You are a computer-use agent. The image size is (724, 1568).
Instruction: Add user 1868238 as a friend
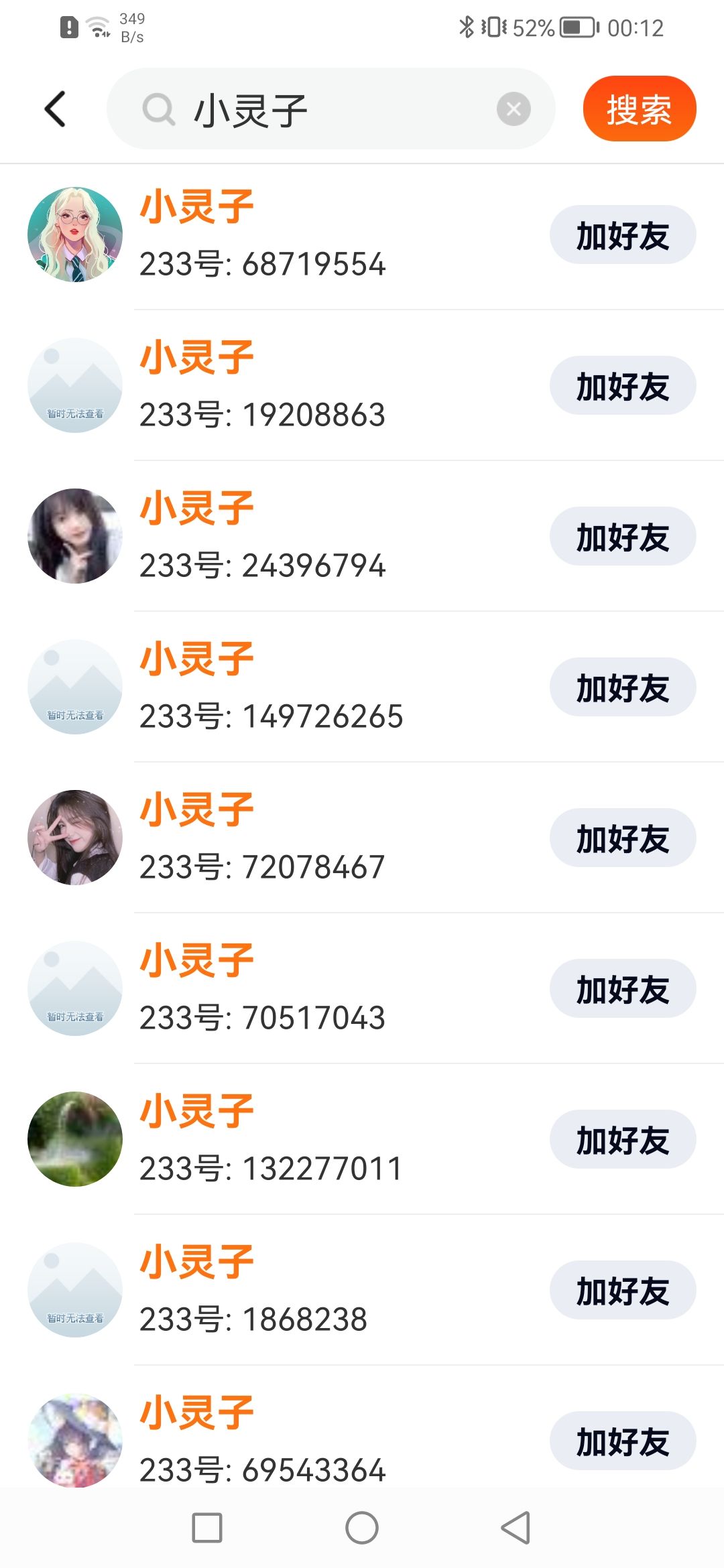click(x=622, y=1291)
